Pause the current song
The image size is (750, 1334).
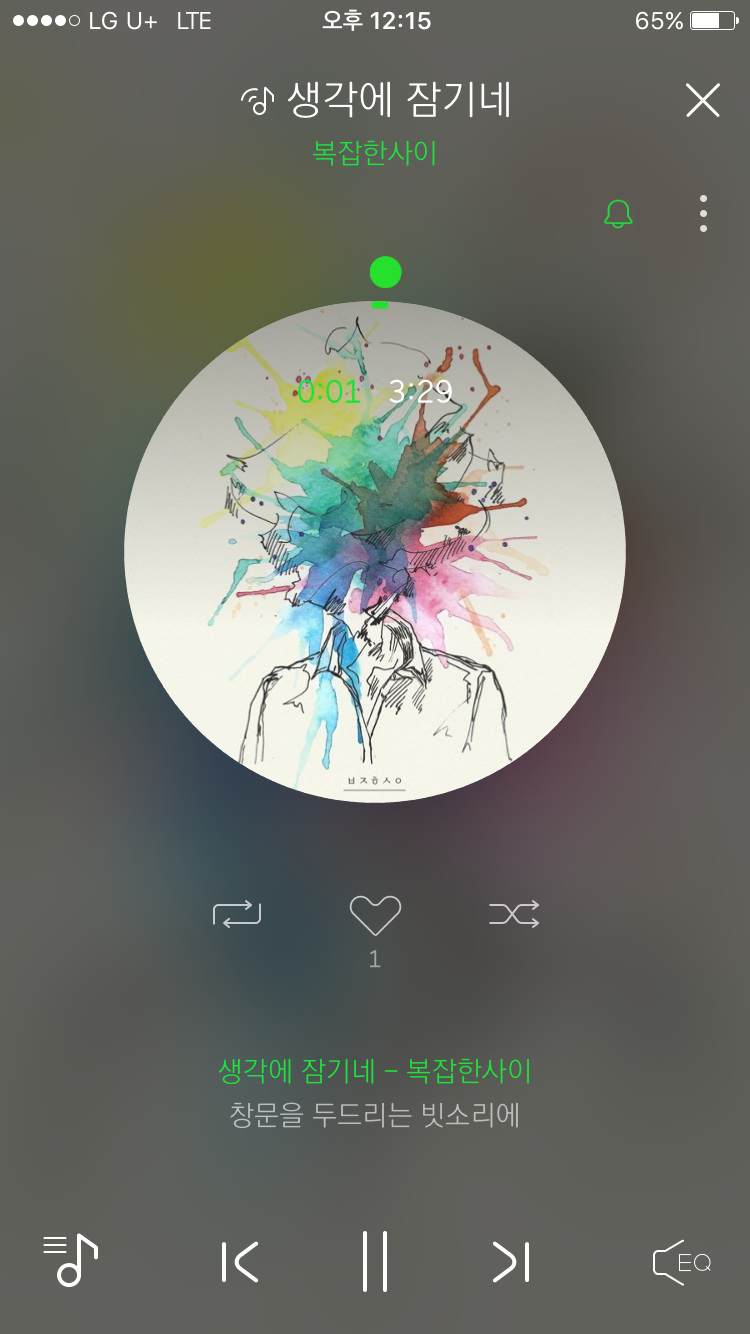pyautogui.click(x=375, y=1261)
